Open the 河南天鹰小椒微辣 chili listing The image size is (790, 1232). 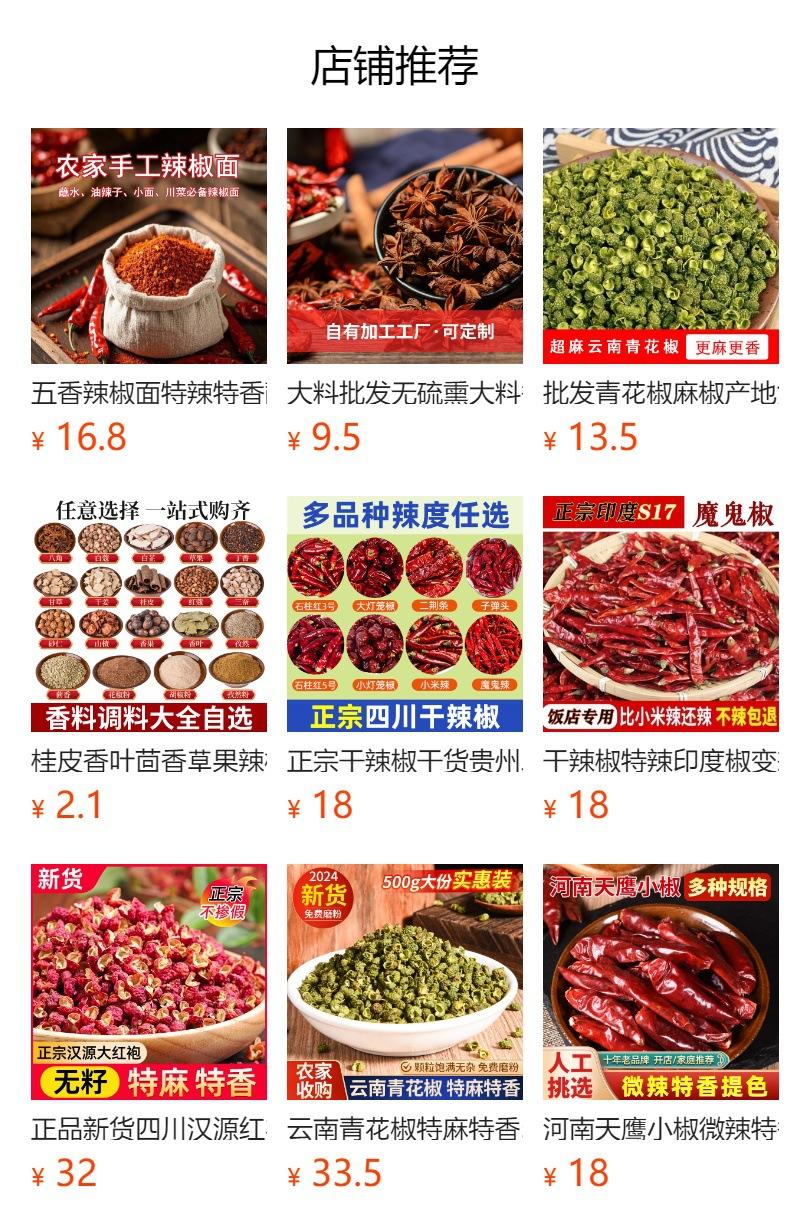coord(660,982)
